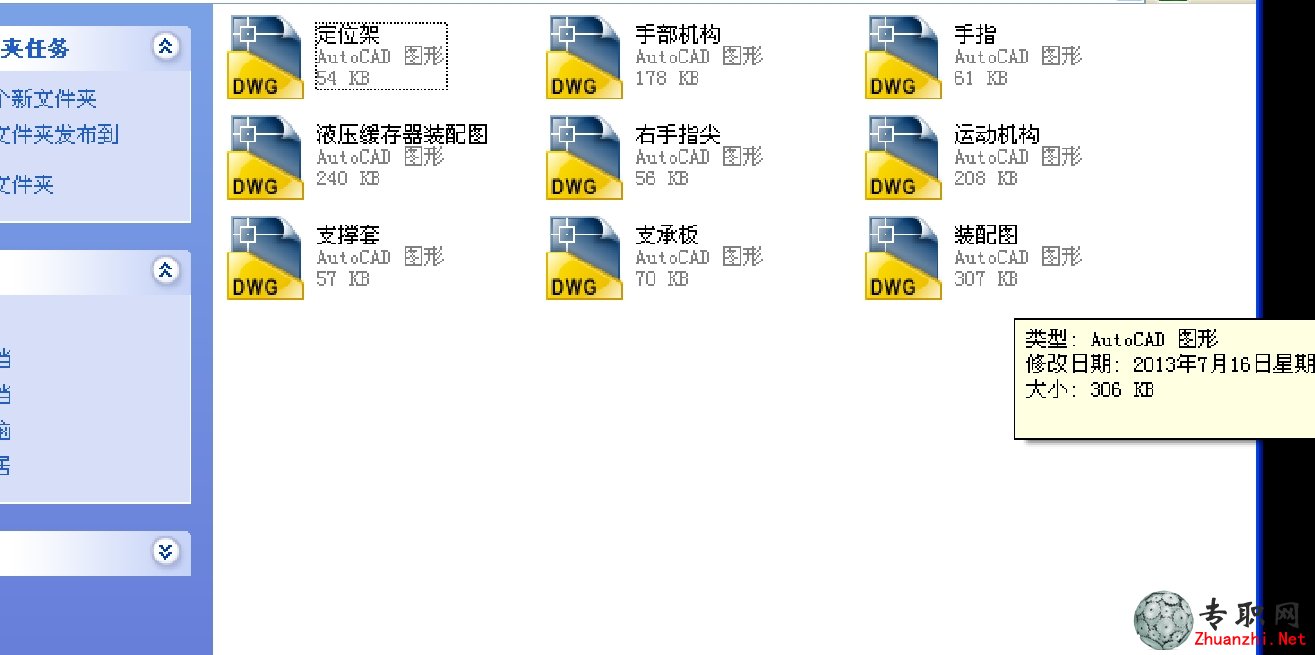Open the 液压缓存器装配图 file
This screenshot has height=655, width=1315.
coord(266,158)
